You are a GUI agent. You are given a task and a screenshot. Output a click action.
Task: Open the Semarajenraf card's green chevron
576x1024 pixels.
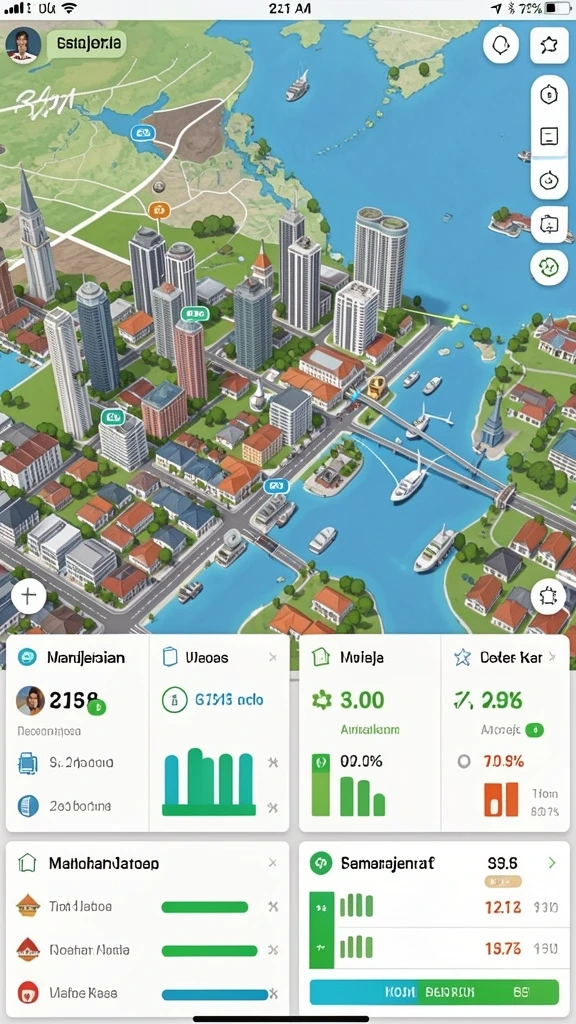552,863
